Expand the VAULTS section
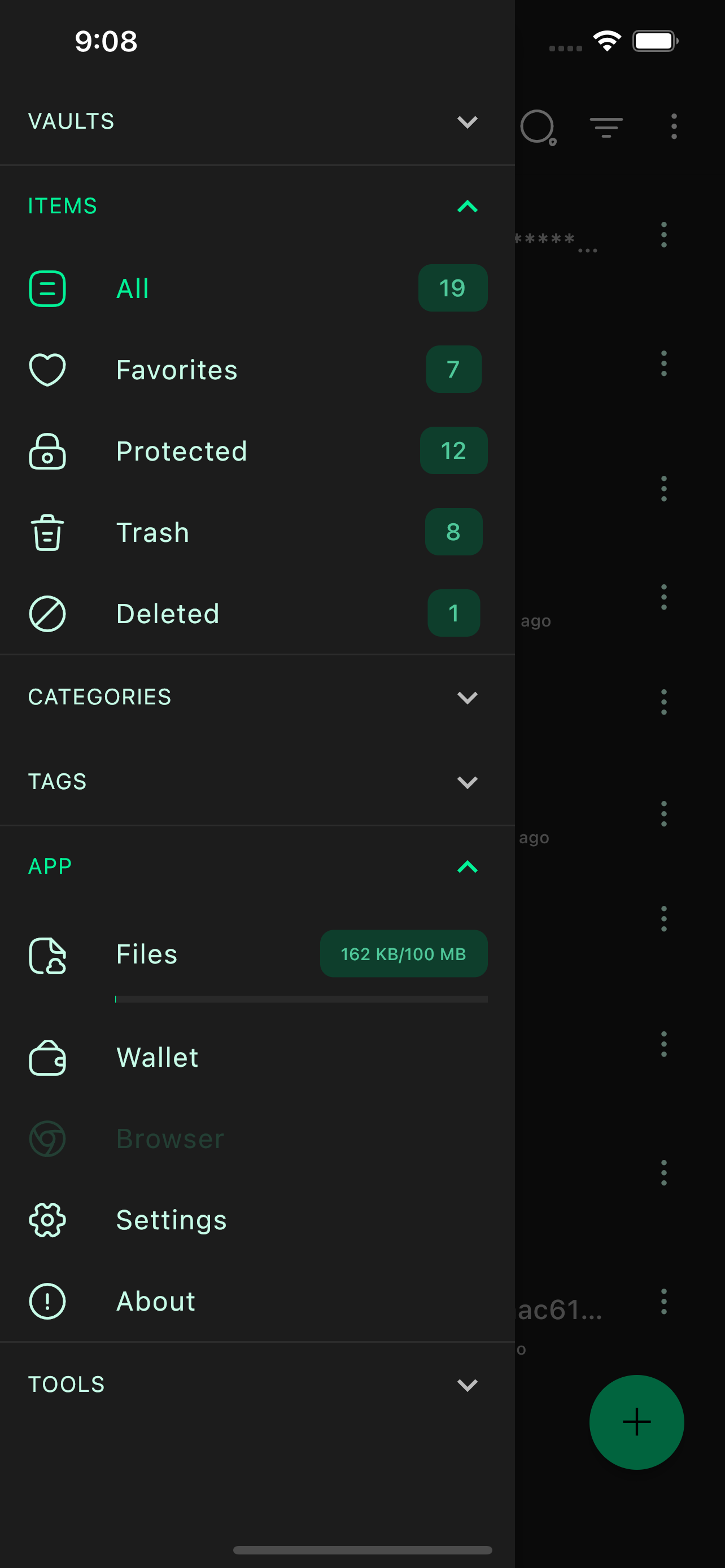Viewport: 725px width, 1568px height. (468, 122)
